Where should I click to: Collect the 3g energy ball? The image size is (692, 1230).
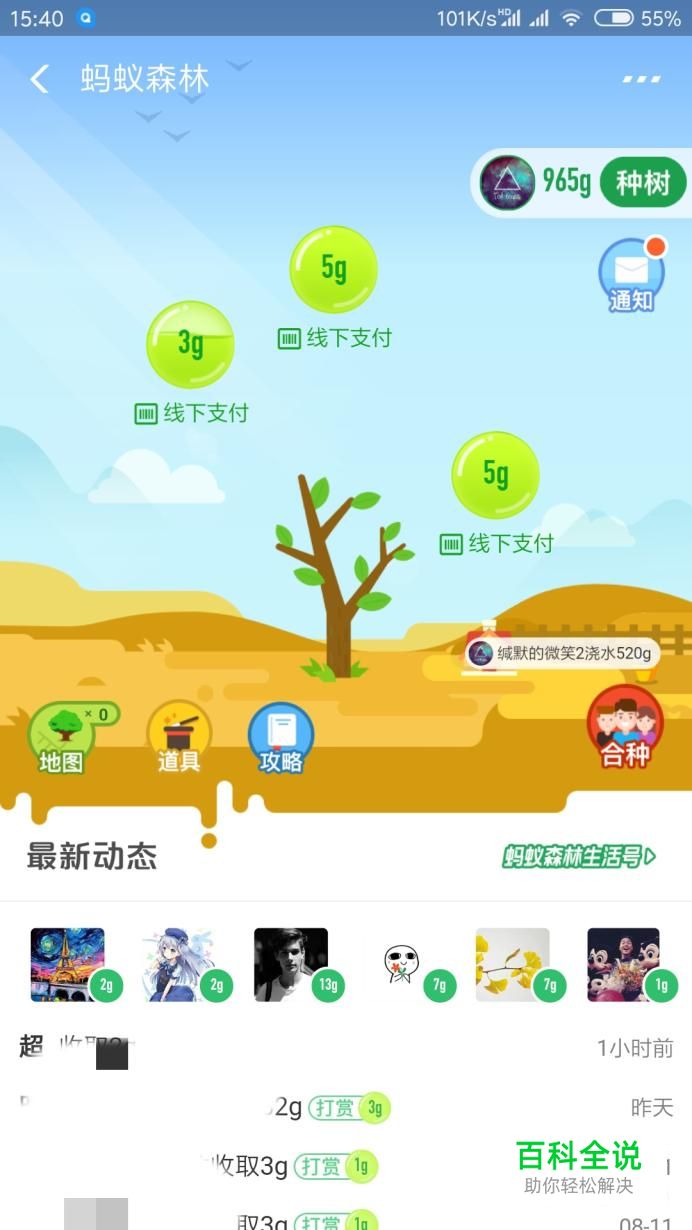pos(190,345)
